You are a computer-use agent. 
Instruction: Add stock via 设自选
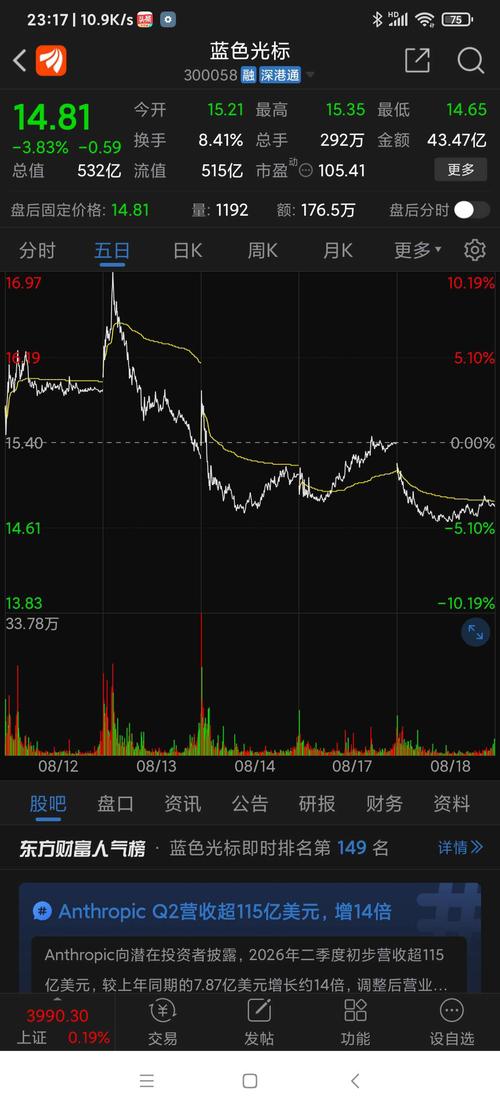pyautogui.click(x=452, y=1022)
